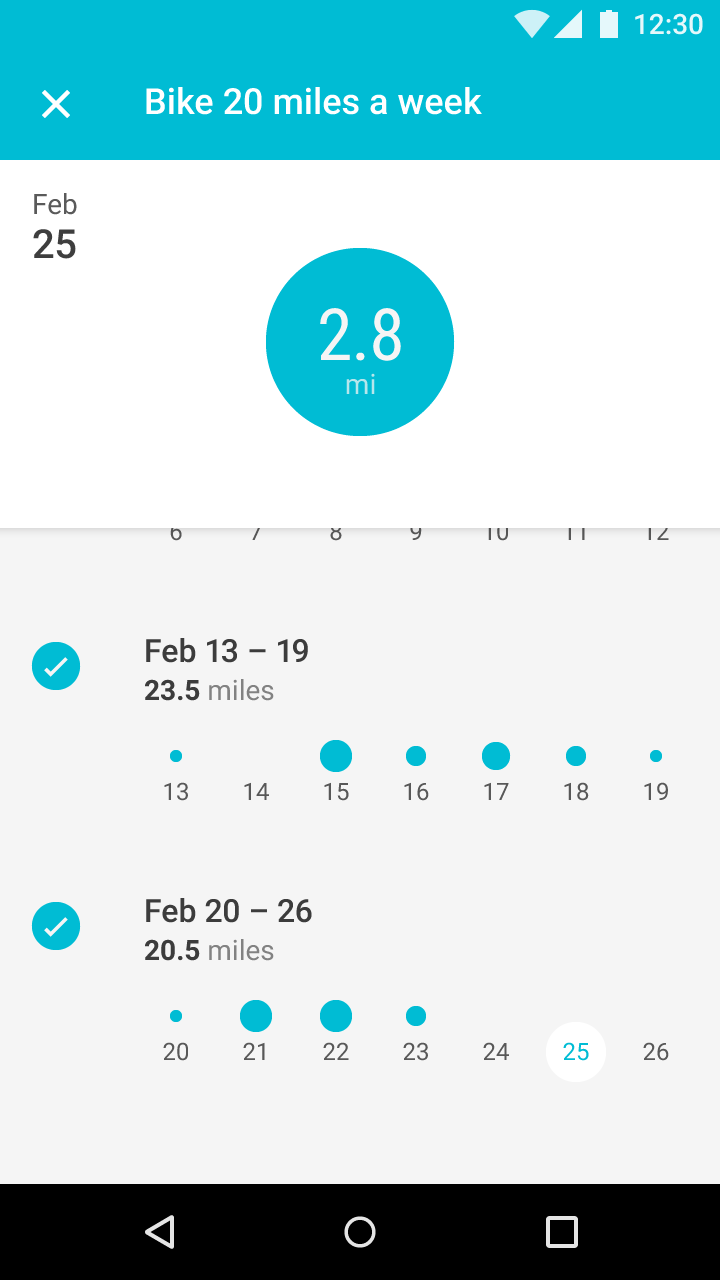Show February 17 distance
This screenshot has width=720, height=1280.
point(496,773)
